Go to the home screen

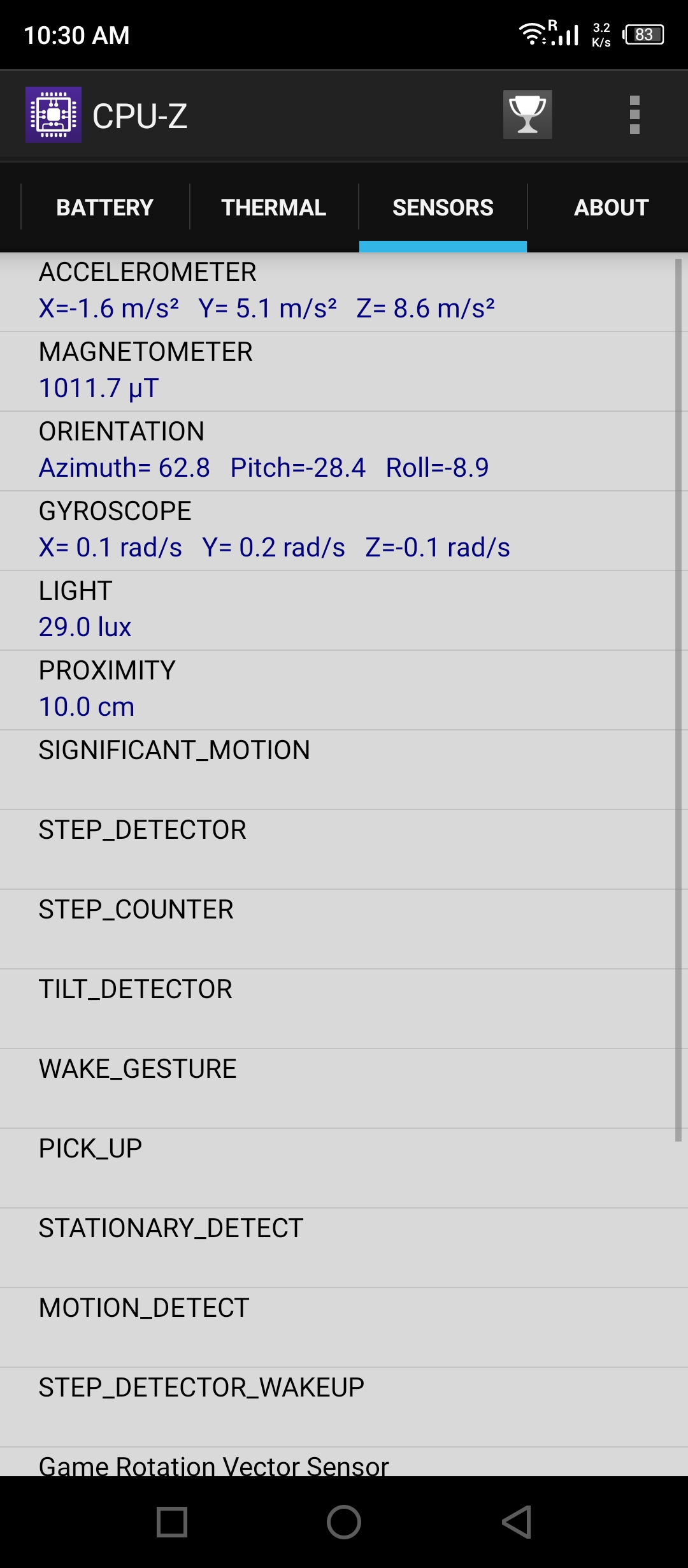click(x=344, y=1522)
